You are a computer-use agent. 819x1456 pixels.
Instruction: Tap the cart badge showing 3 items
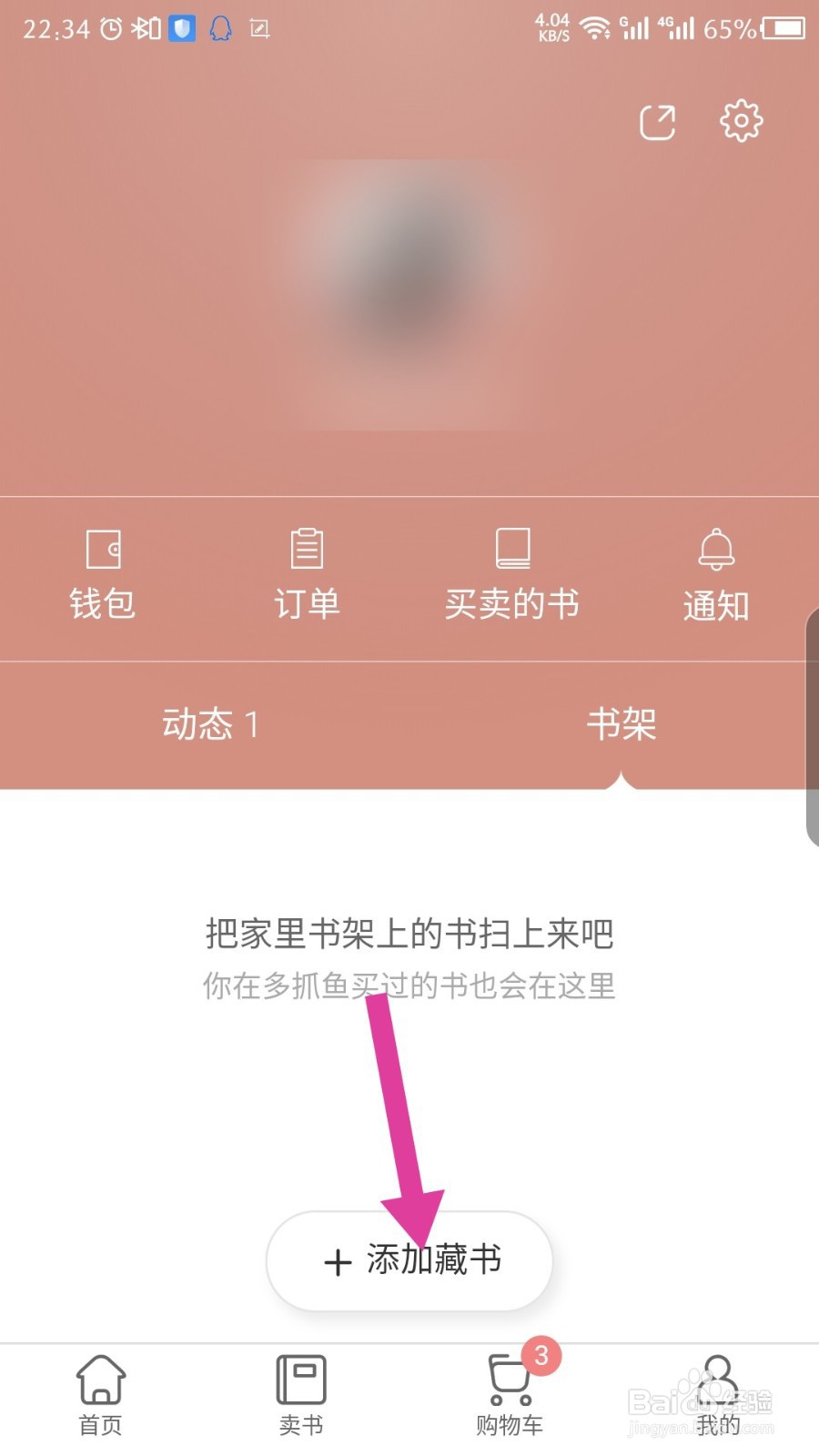pyautogui.click(x=541, y=1356)
